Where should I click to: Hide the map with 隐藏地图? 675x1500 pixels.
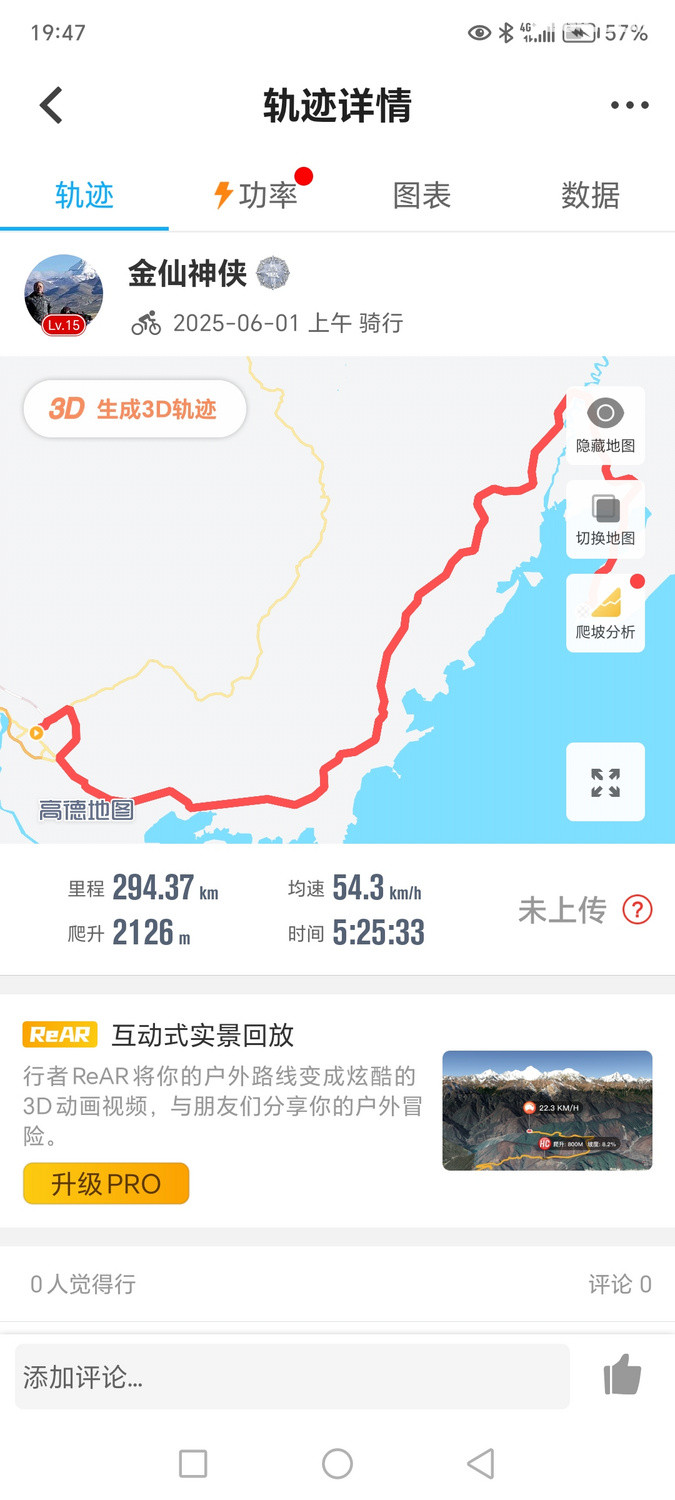click(x=605, y=425)
